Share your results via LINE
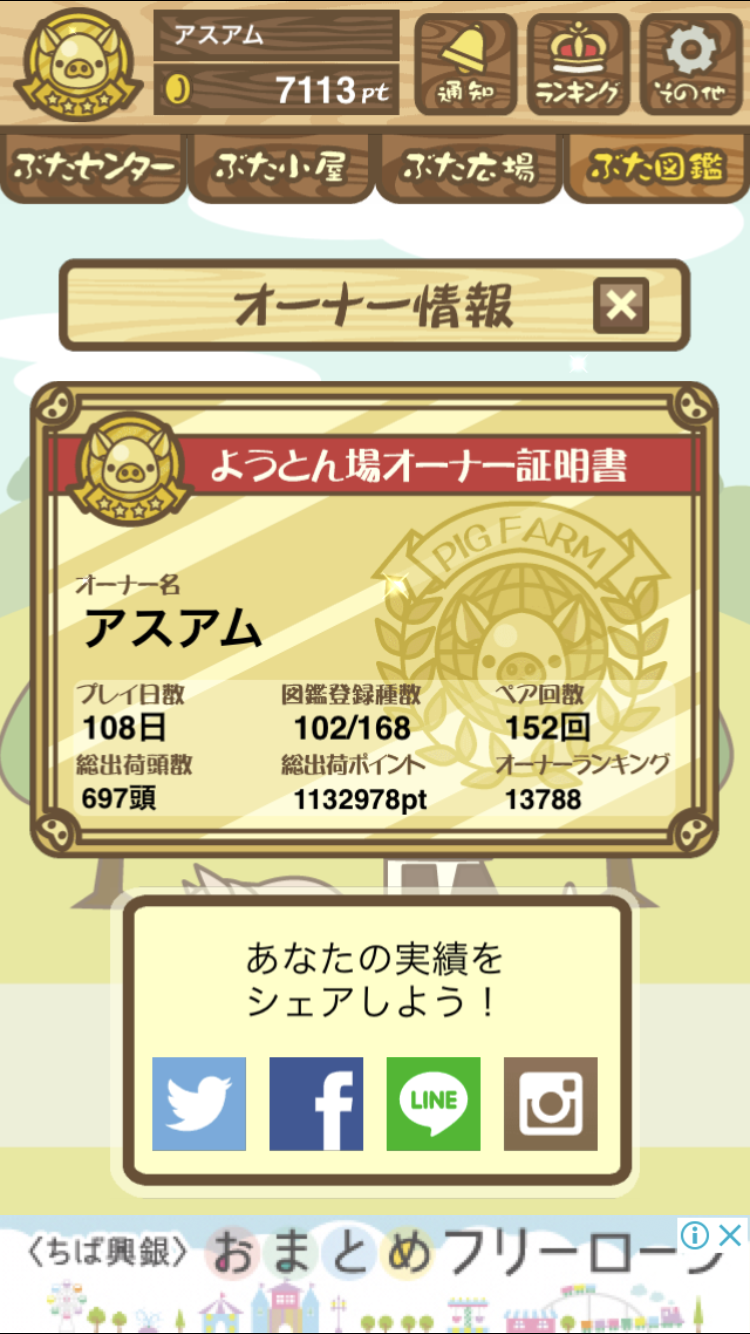Viewport: 750px width, 1334px height. (x=433, y=1103)
